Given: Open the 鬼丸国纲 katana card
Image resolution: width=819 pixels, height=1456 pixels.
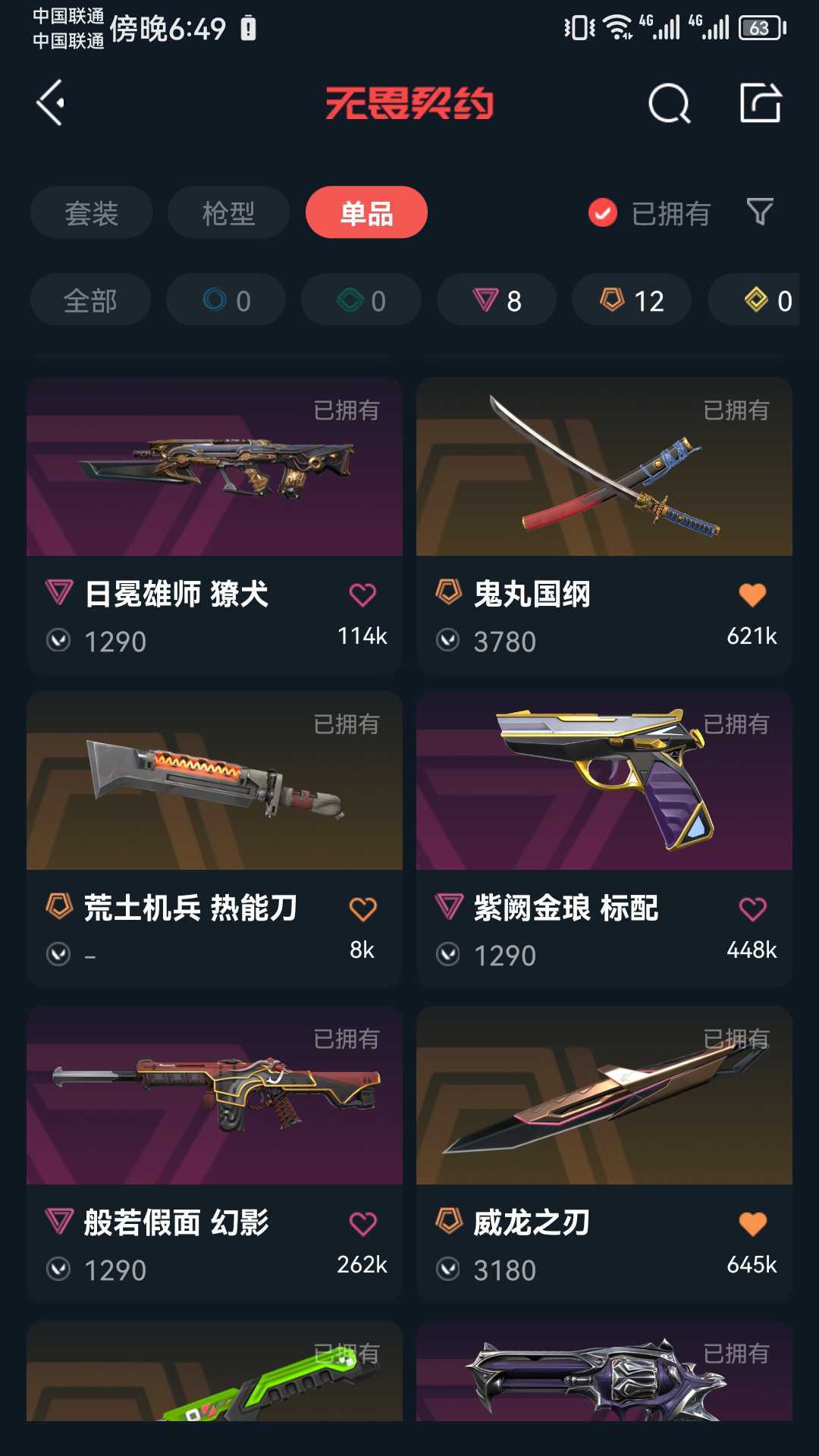Looking at the screenshot, I should tap(604, 526).
